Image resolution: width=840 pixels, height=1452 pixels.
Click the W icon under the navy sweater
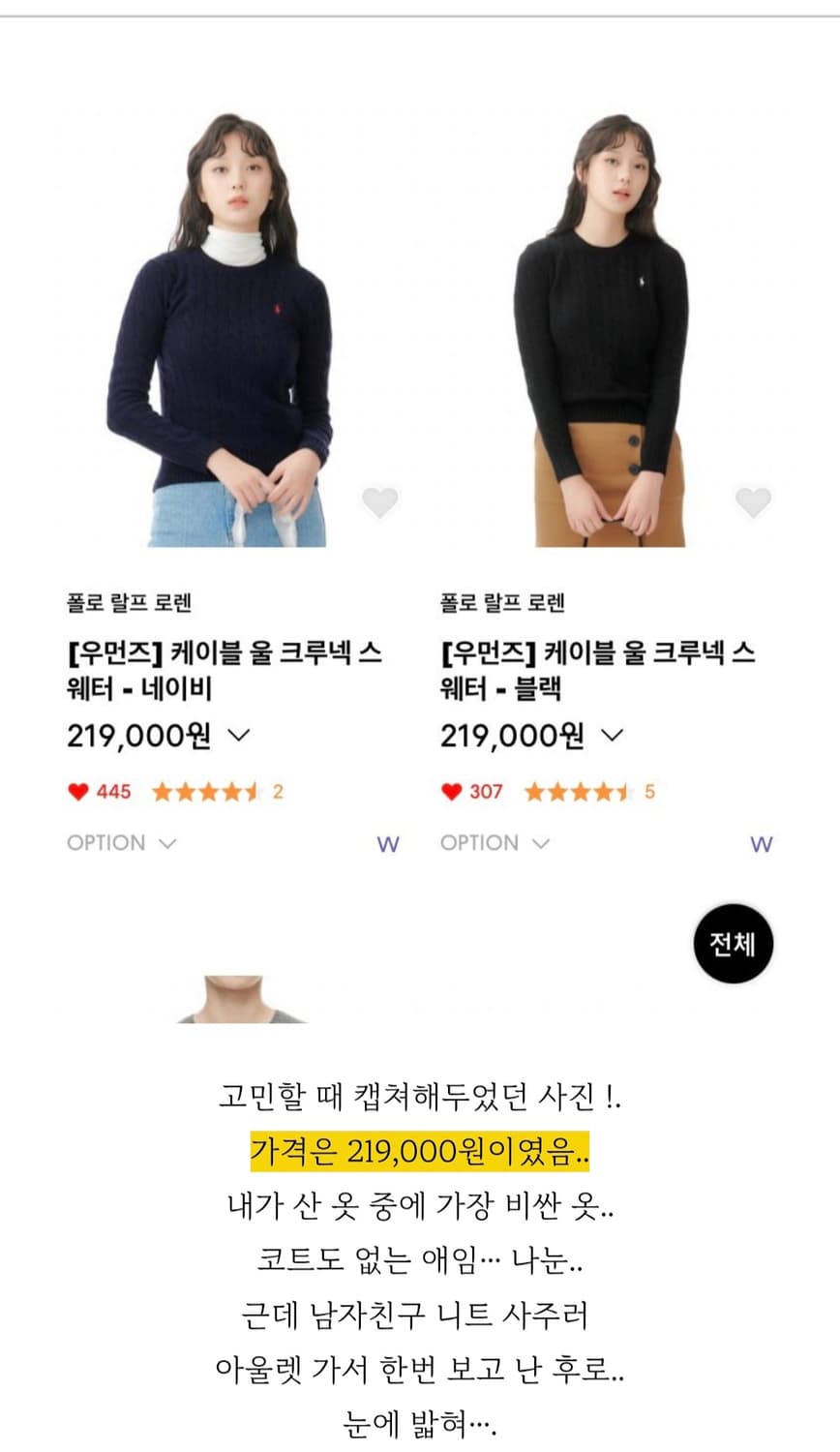click(388, 843)
